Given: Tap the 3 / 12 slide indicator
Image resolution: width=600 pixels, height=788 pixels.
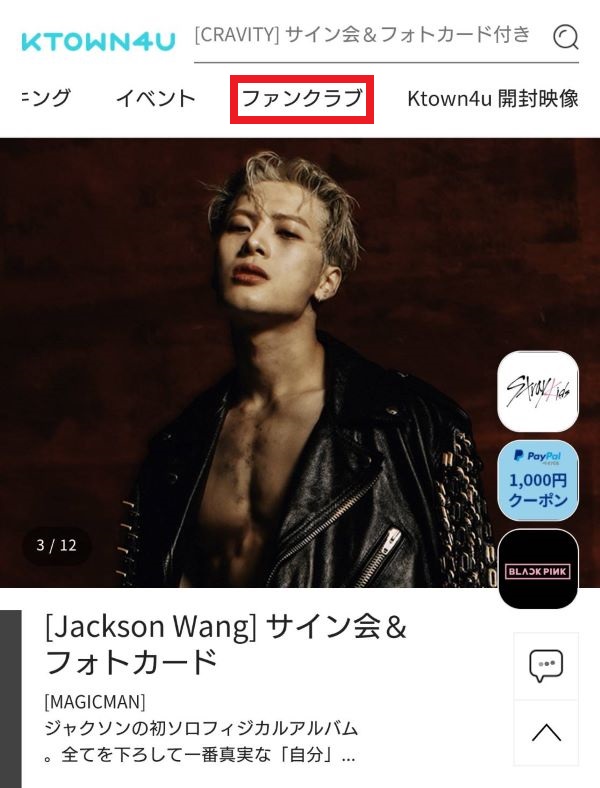Looking at the screenshot, I should 57,545.
